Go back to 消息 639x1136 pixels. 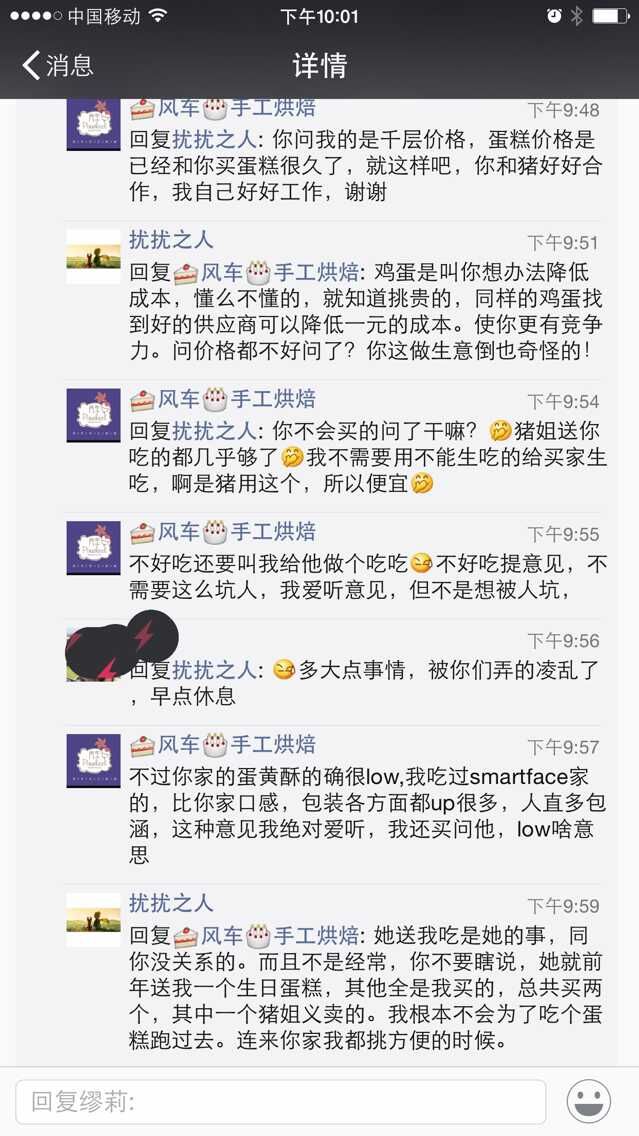(58, 65)
